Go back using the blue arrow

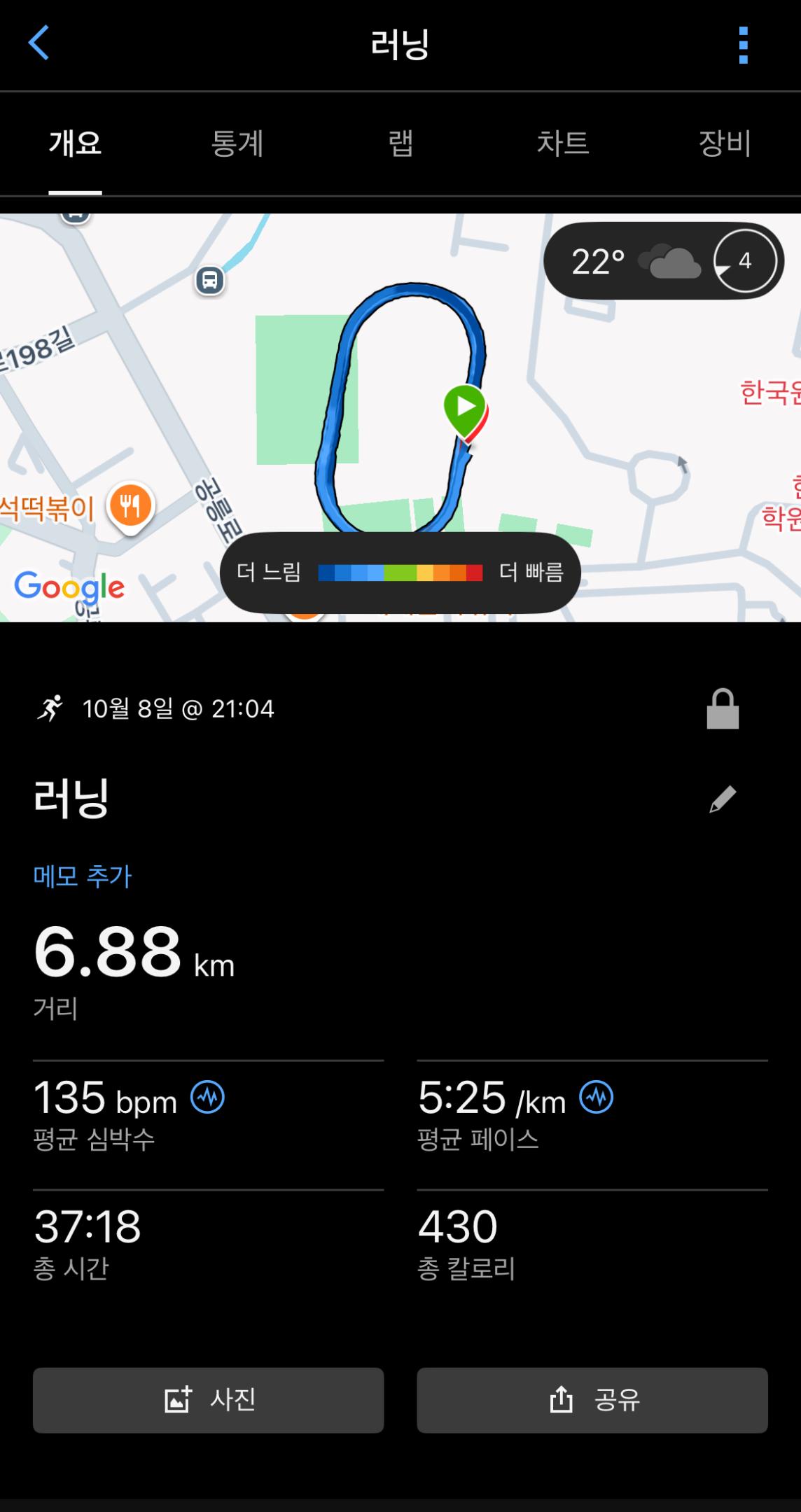coord(39,43)
